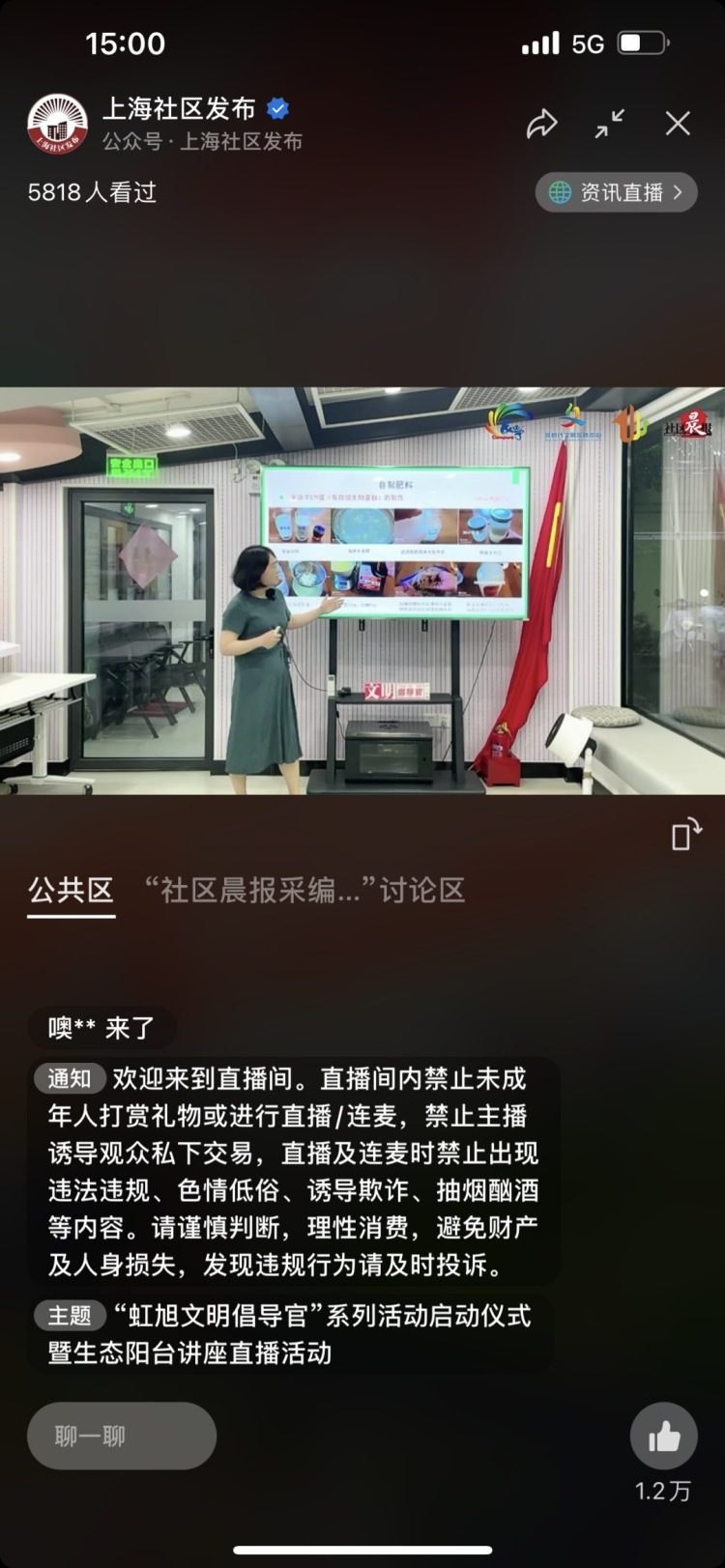Open the 聊一聊 chat input
This screenshot has width=725, height=1568.
coord(122,1436)
